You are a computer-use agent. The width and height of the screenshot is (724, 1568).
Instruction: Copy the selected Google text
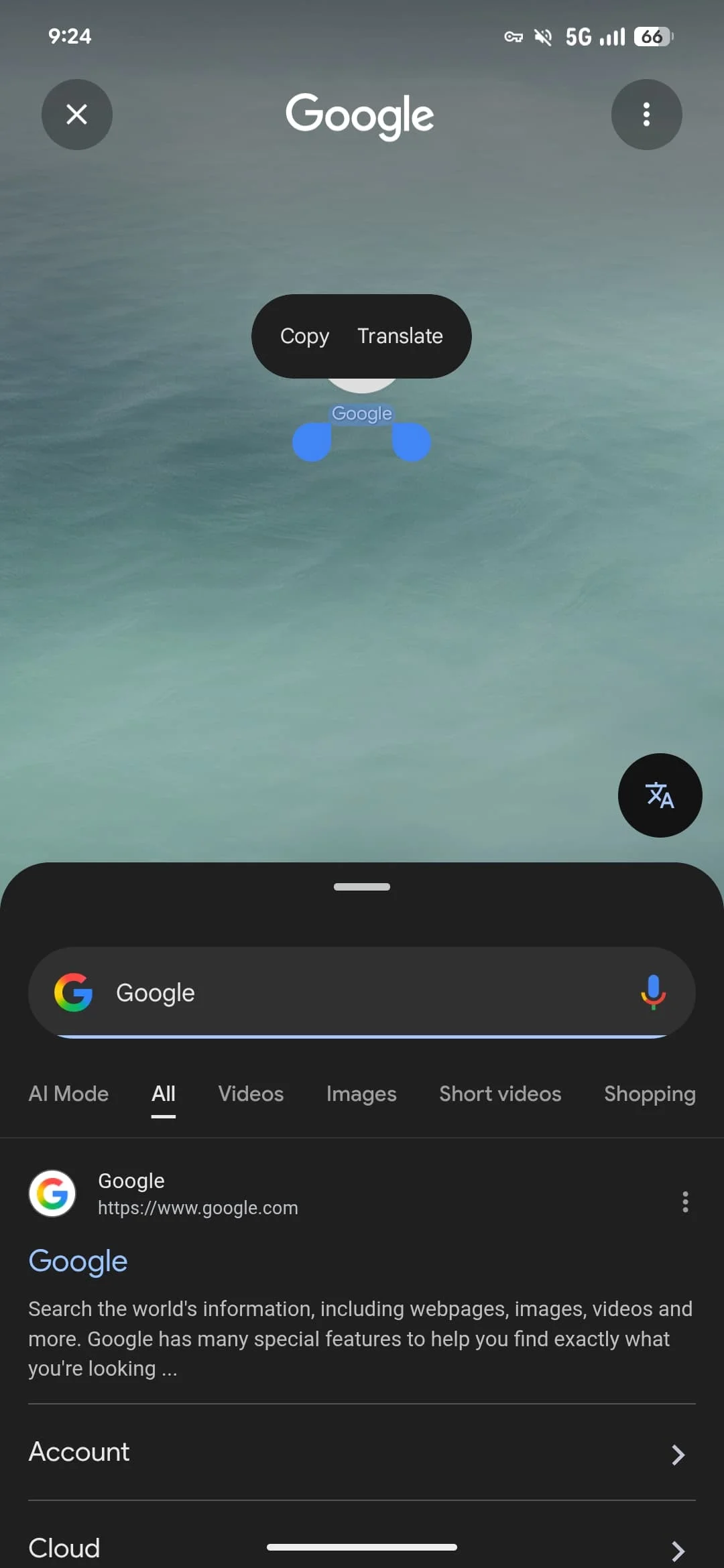pyautogui.click(x=304, y=336)
